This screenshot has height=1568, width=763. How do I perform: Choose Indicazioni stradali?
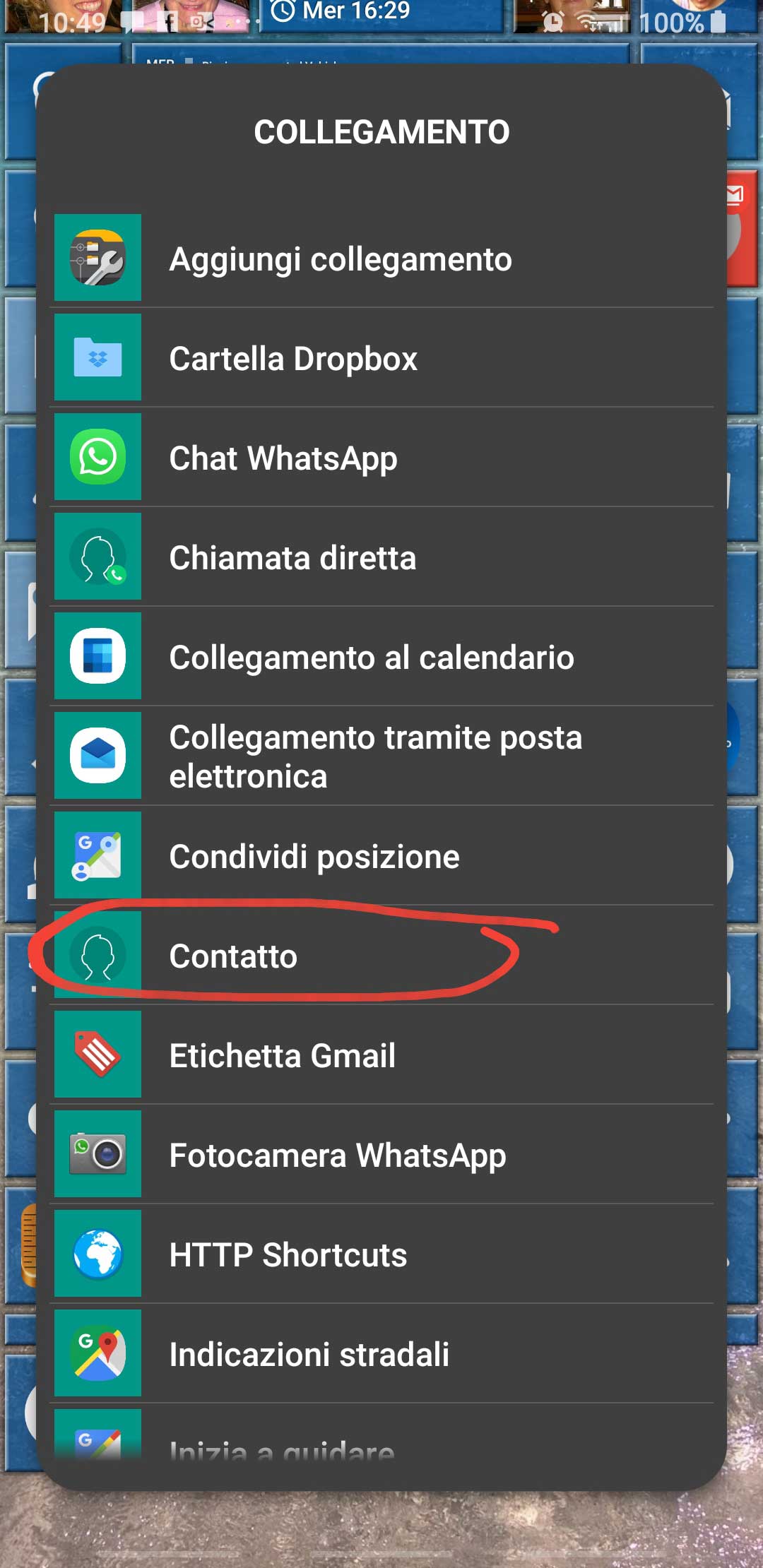[x=309, y=1355]
